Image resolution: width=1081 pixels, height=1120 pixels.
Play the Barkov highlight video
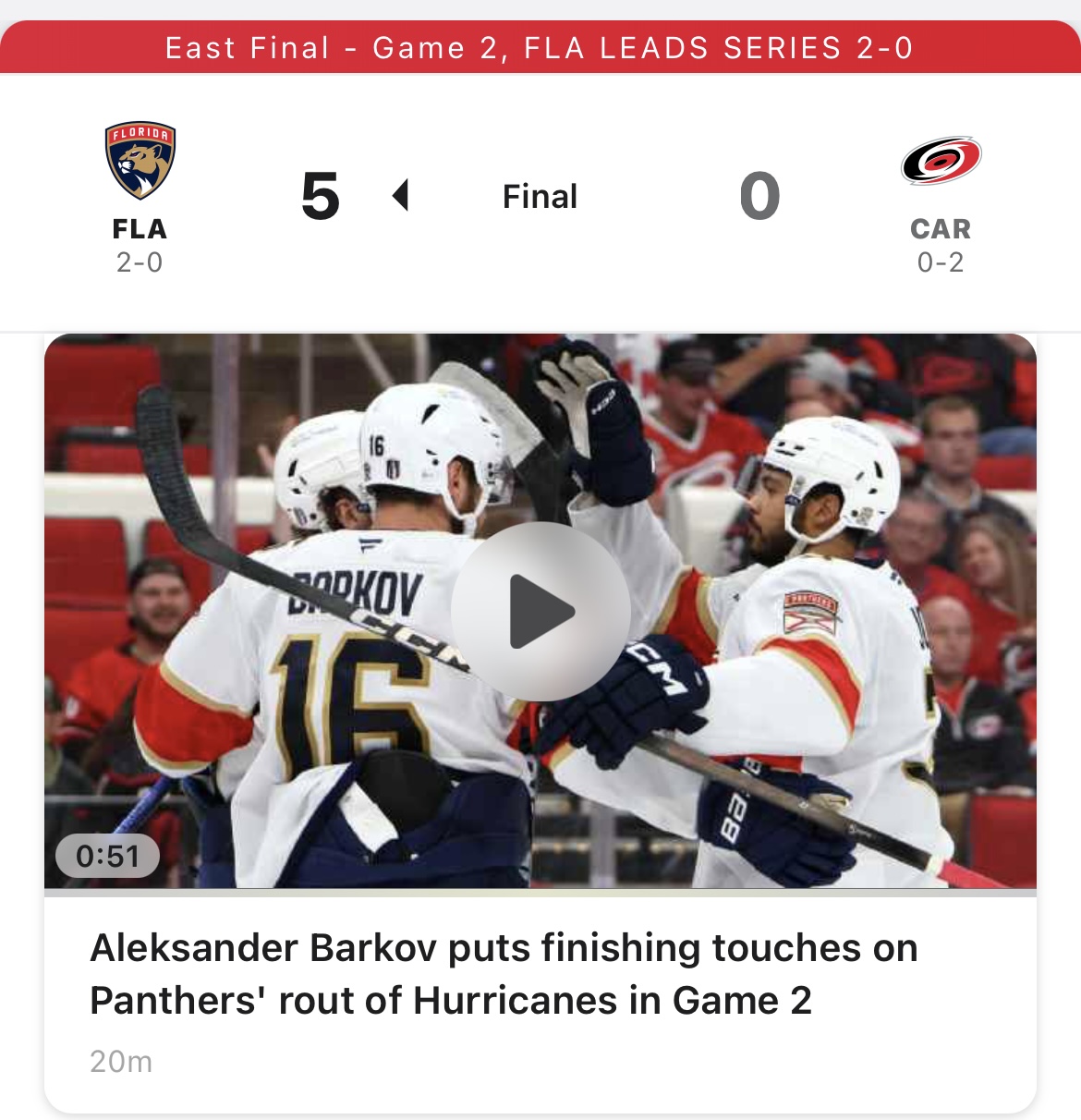(x=540, y=611)
